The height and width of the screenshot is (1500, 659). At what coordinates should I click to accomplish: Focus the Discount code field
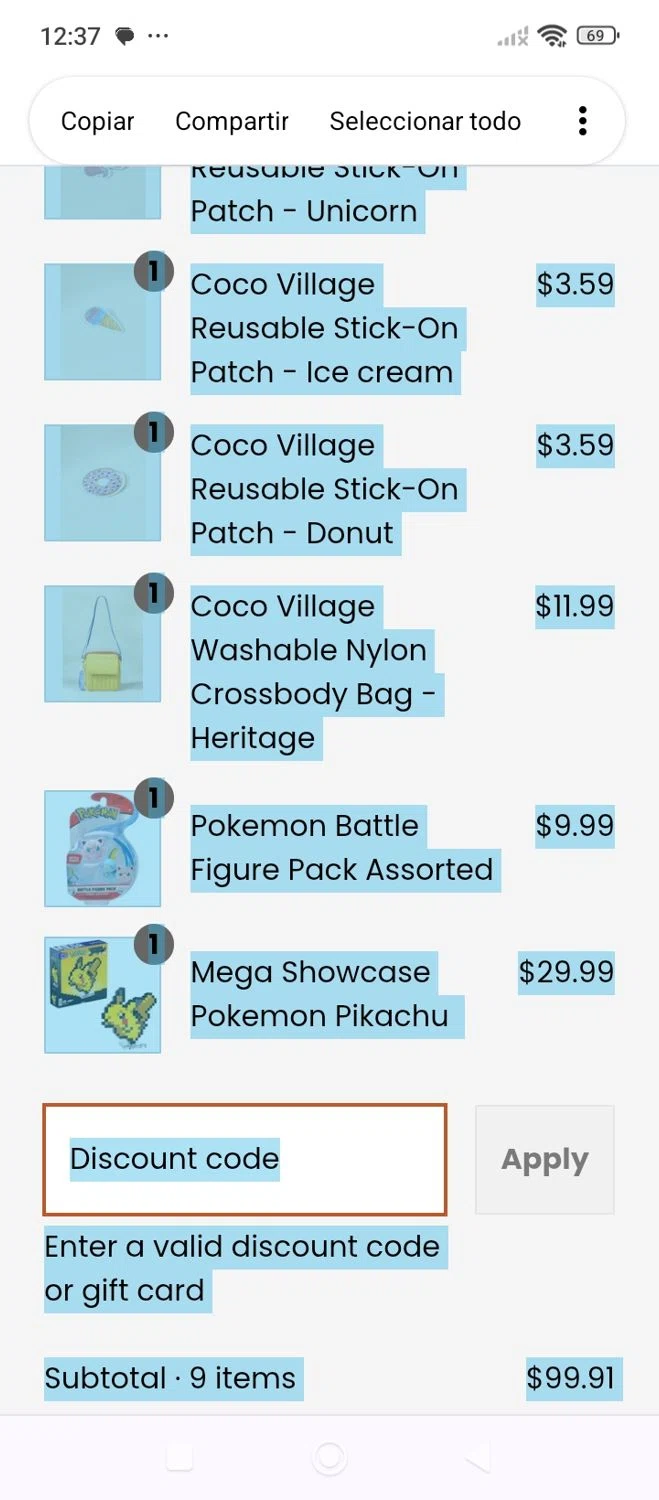click(244, 1159)
